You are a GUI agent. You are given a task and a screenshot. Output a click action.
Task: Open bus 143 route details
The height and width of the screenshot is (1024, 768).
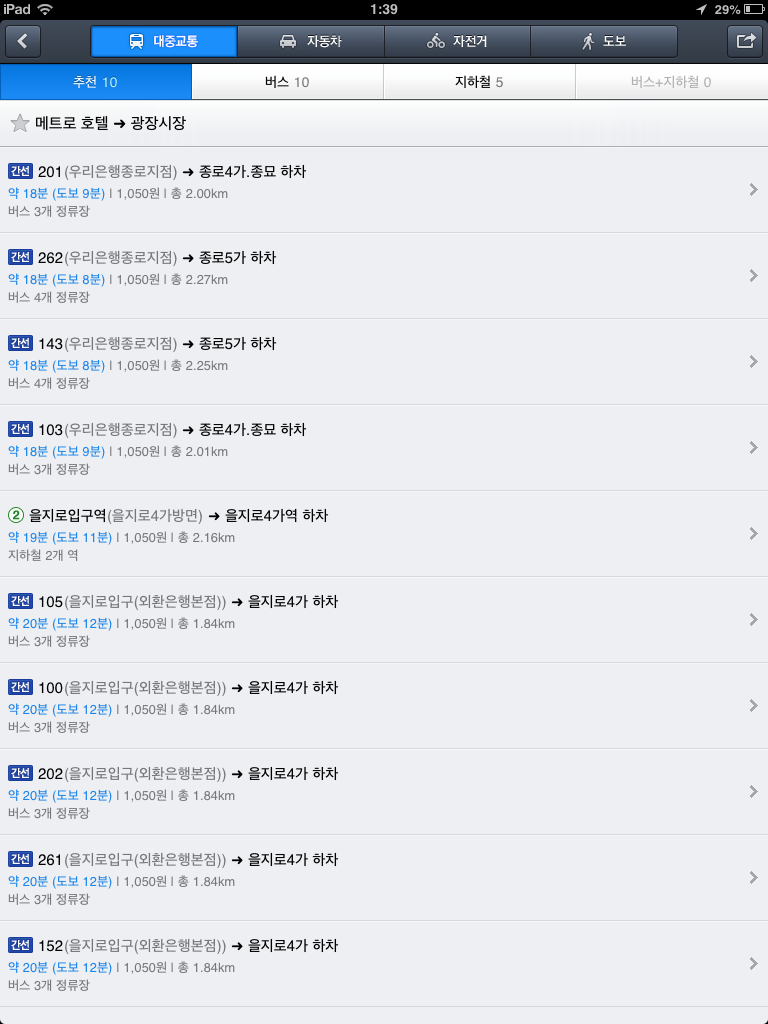coord(384,362)
